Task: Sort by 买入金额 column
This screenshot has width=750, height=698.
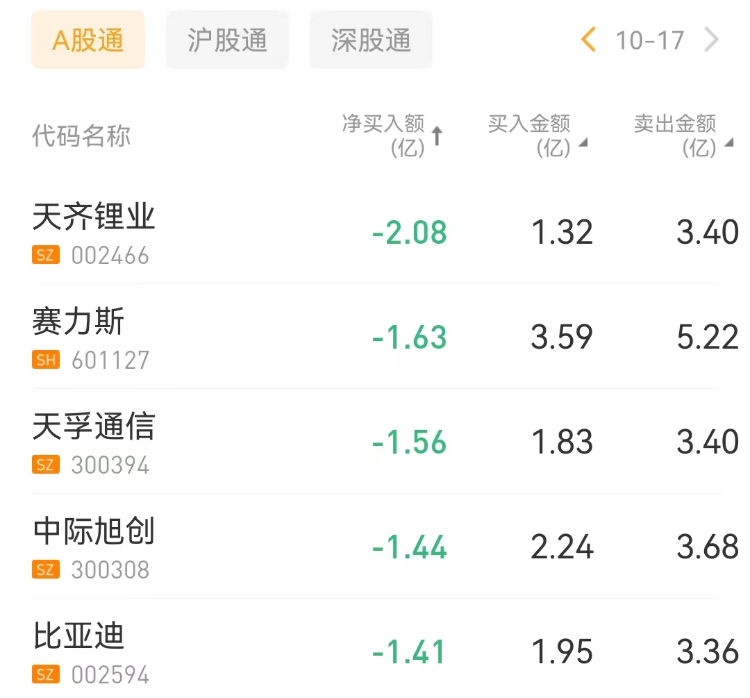Action: [x=536, y=135]
